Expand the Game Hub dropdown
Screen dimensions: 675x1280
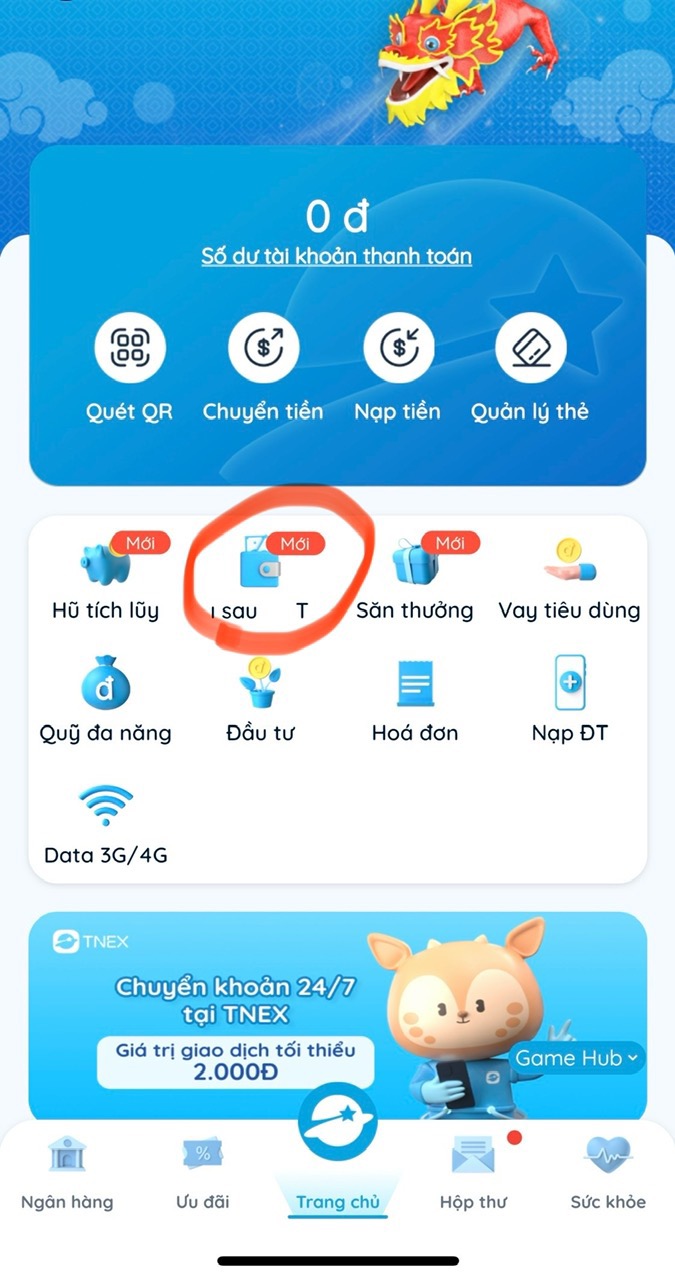578,1058
